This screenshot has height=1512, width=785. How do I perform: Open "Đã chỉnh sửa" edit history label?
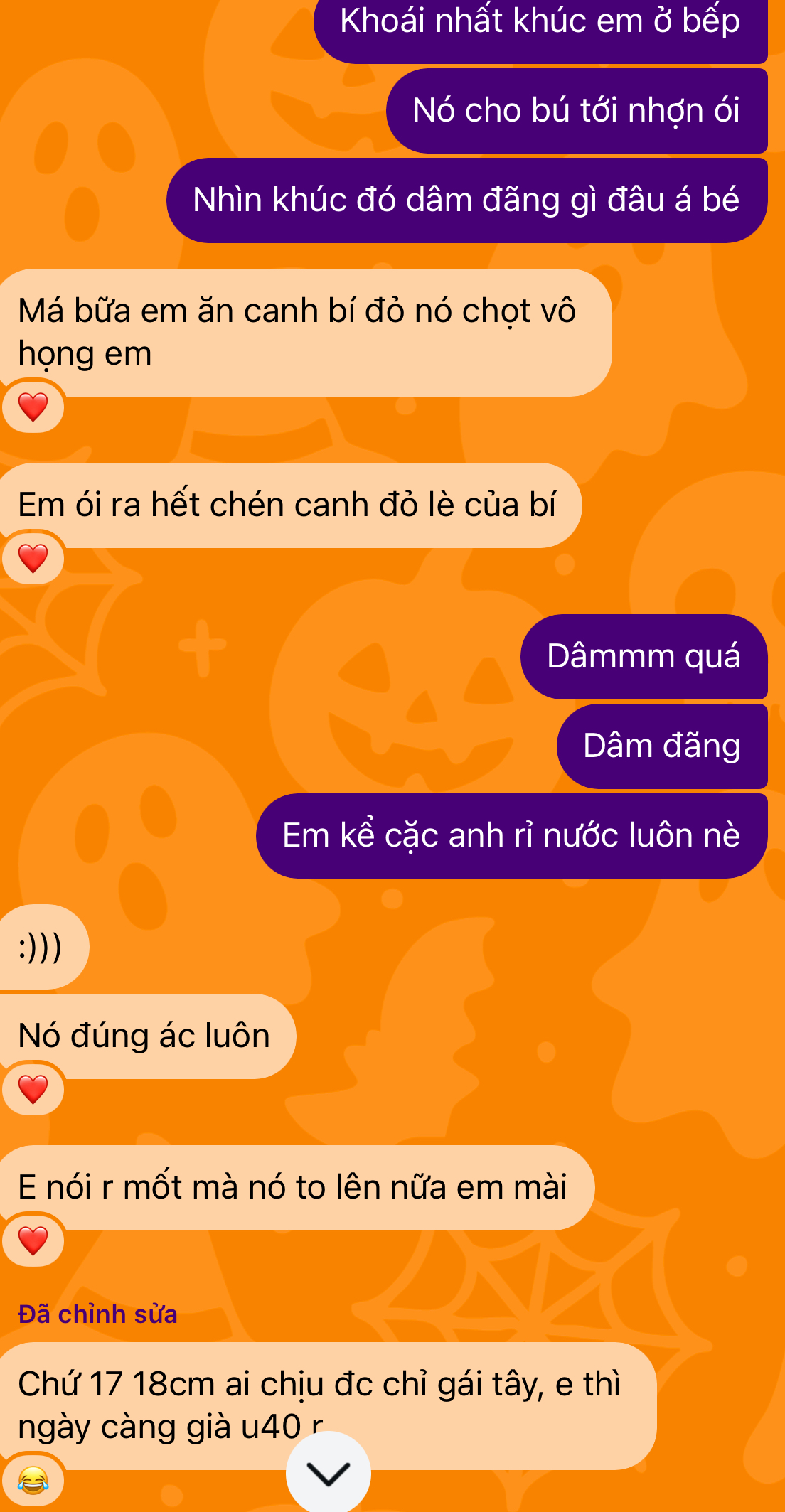tap(97, 1314)
